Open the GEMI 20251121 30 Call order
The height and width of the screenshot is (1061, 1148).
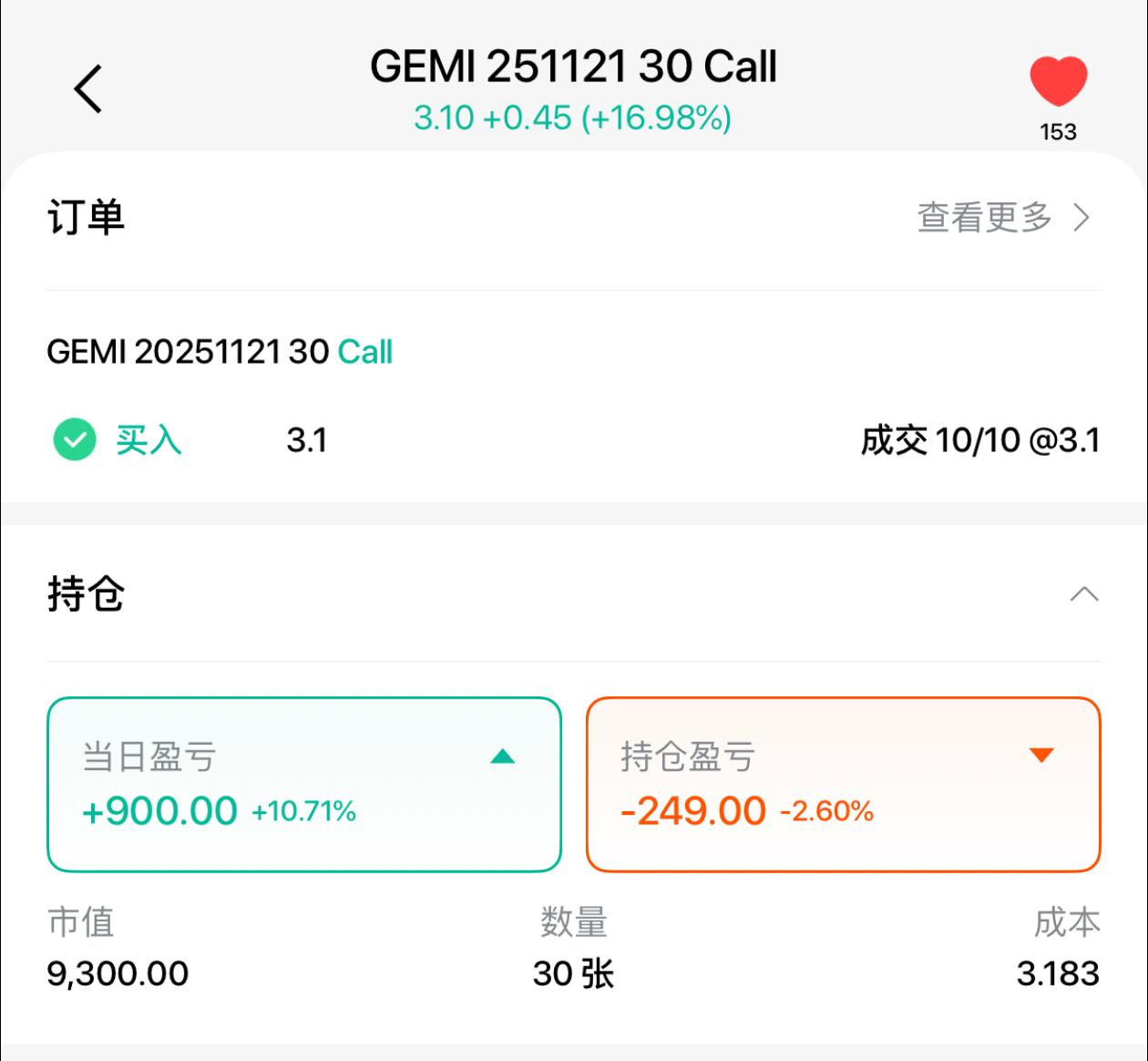coord(220,352)
